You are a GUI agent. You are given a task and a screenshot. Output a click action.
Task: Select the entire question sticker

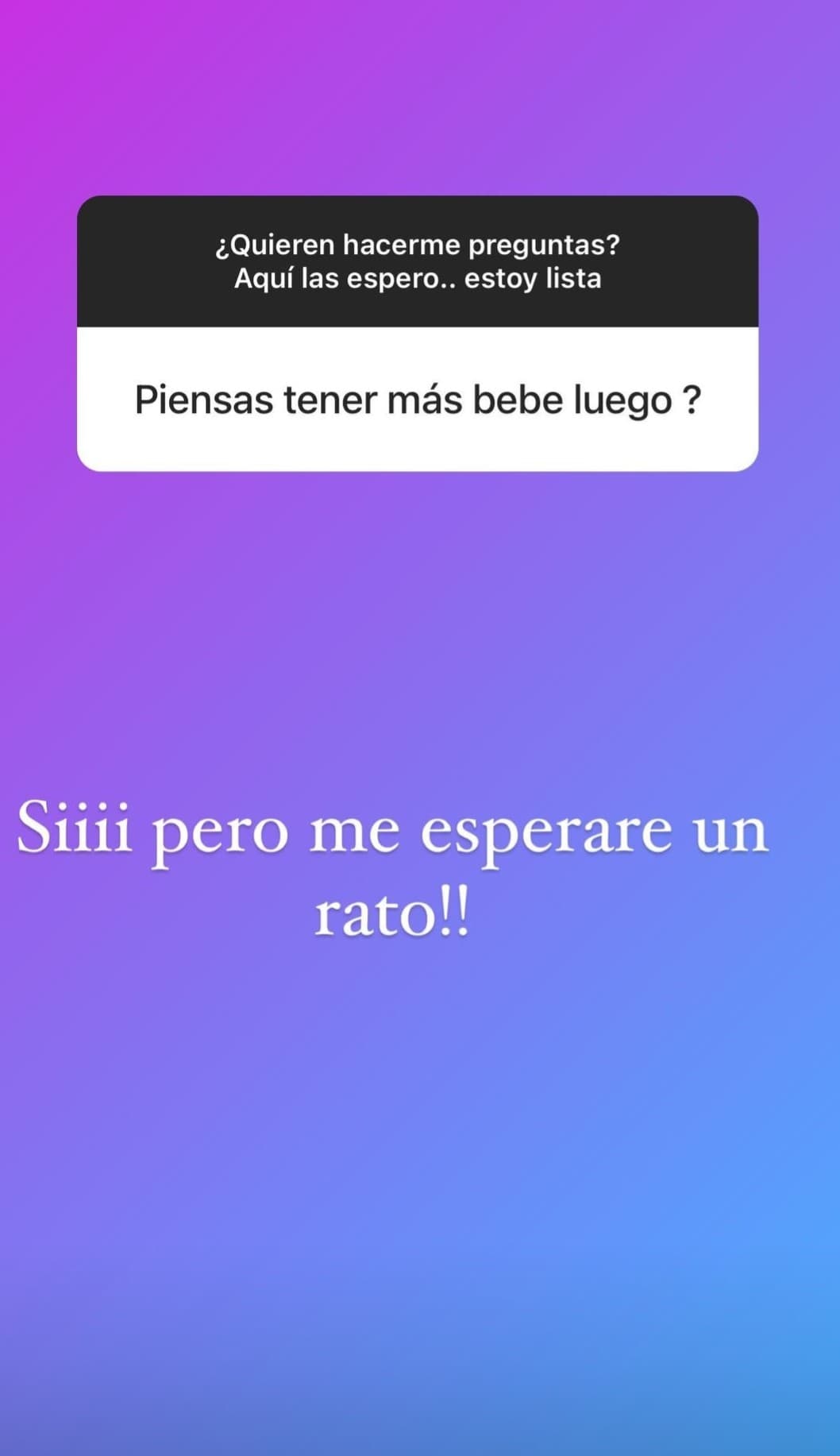point(419,334)
